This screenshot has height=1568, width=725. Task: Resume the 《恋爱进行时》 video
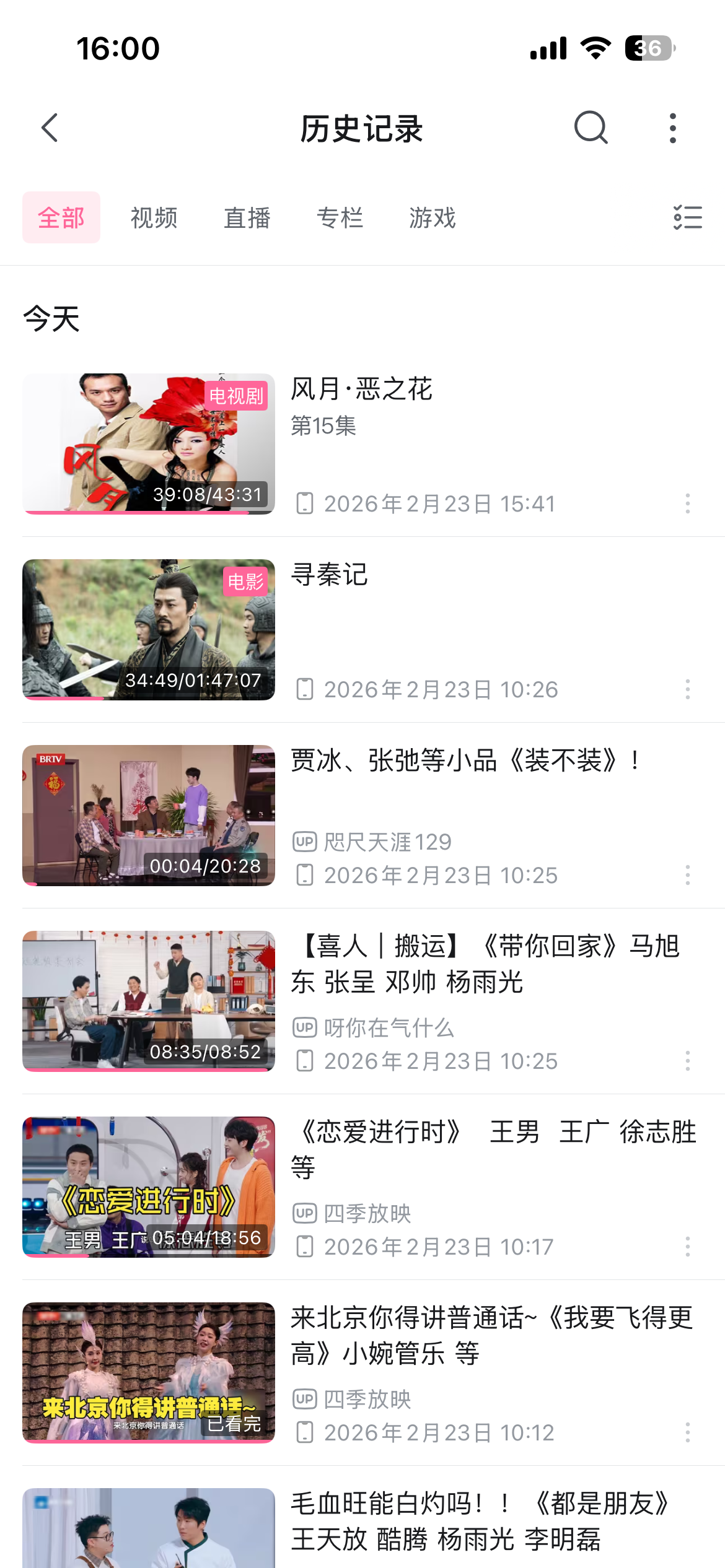(x=149, y=1187)
